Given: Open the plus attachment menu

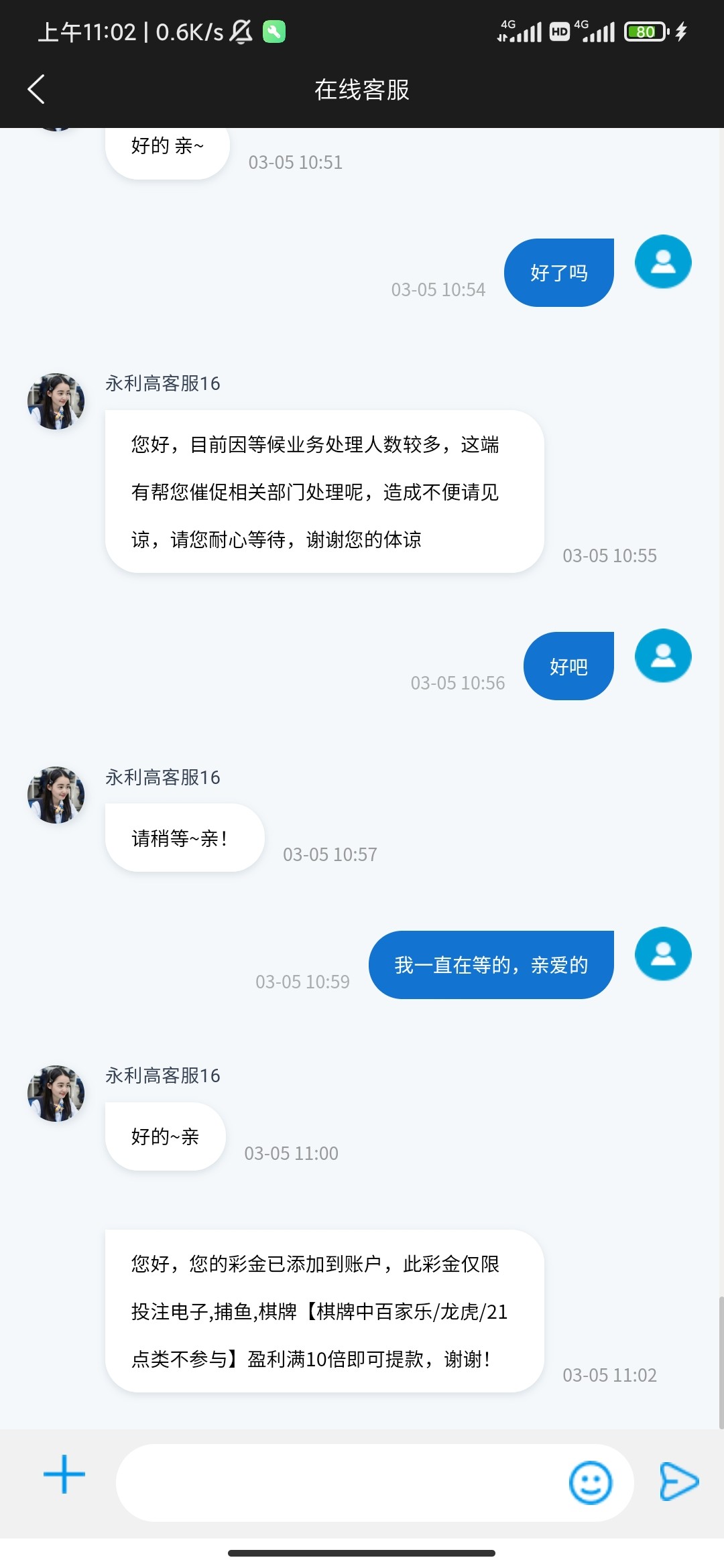Looking at the screenshot, I should point(64,1474).
